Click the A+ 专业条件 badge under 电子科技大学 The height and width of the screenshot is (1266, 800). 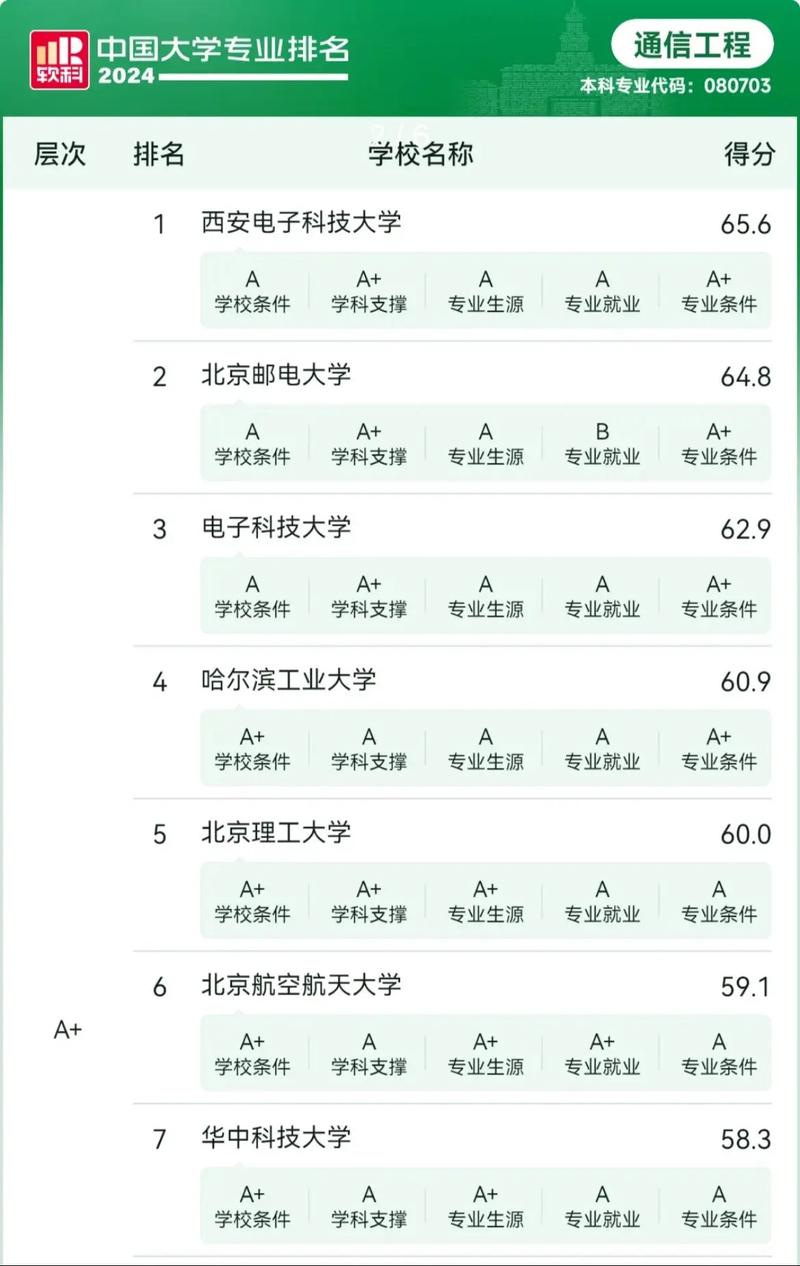point(718,595)
